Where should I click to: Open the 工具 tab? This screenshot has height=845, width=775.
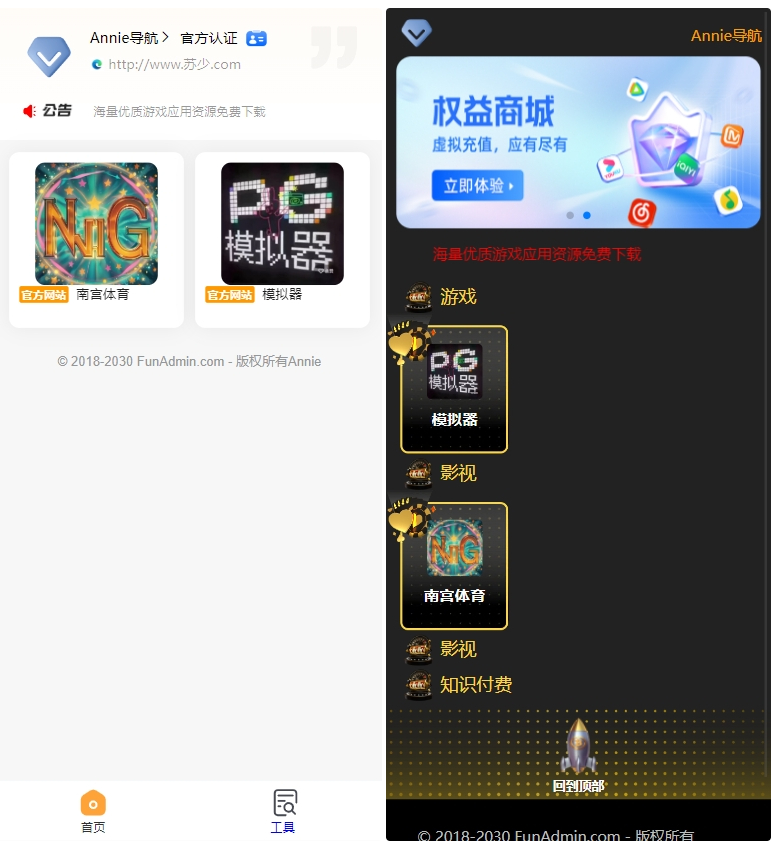tap(284, 811)
